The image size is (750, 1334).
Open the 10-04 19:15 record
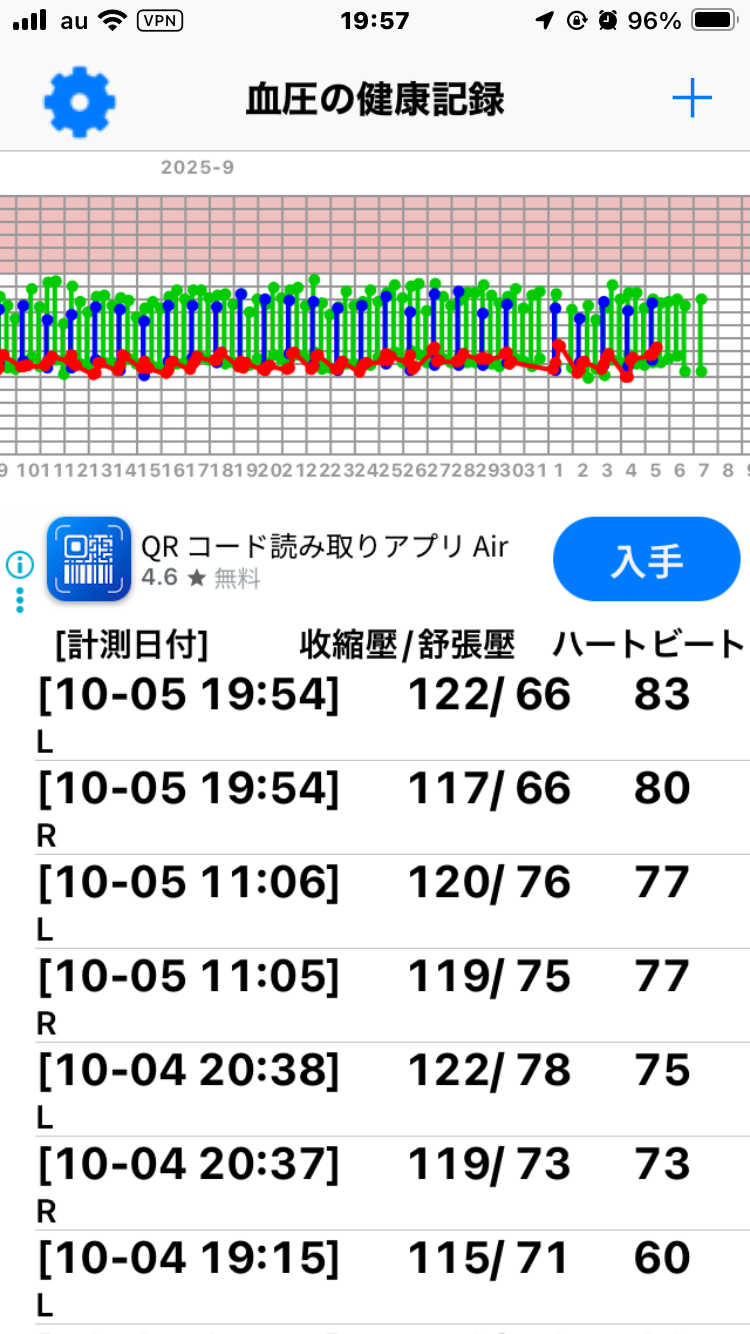(x=375, y=1276)
